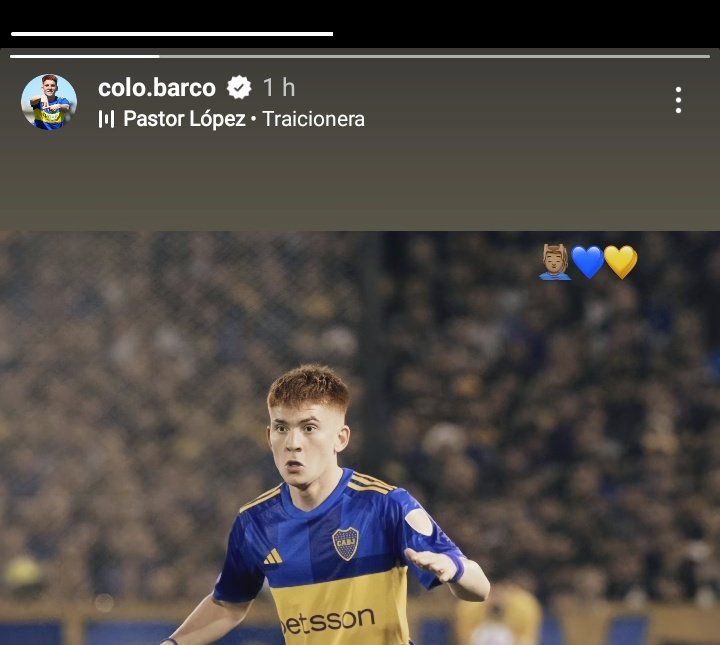
Task: Open the Pastor López Traicionera song
Action: point(242,119)
